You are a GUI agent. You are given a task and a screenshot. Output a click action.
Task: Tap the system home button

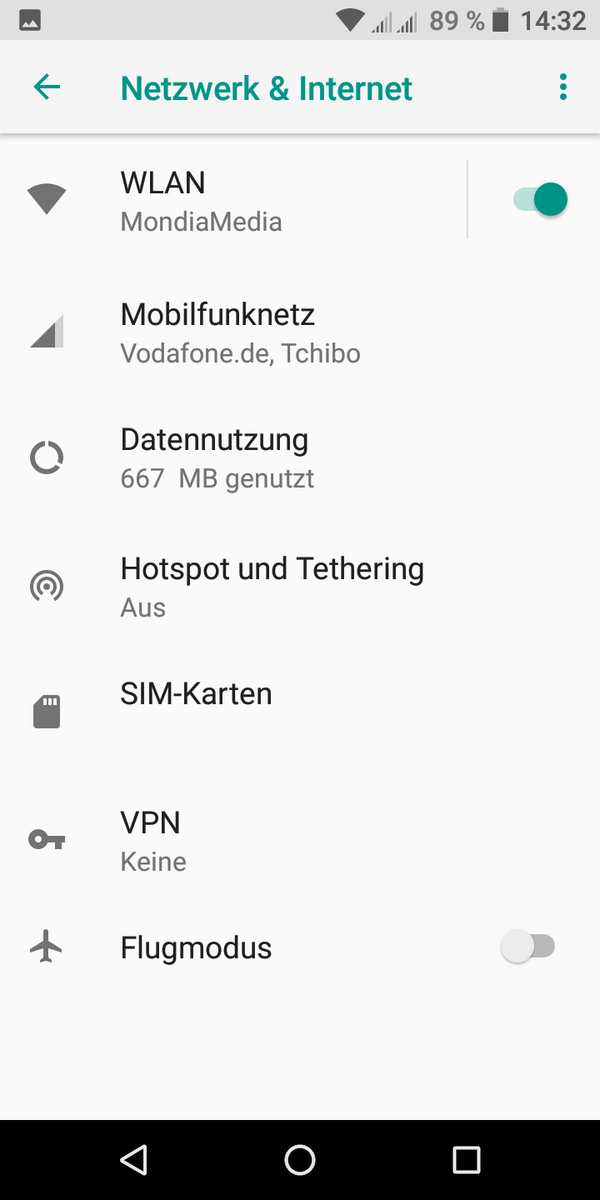(300, 1159)
